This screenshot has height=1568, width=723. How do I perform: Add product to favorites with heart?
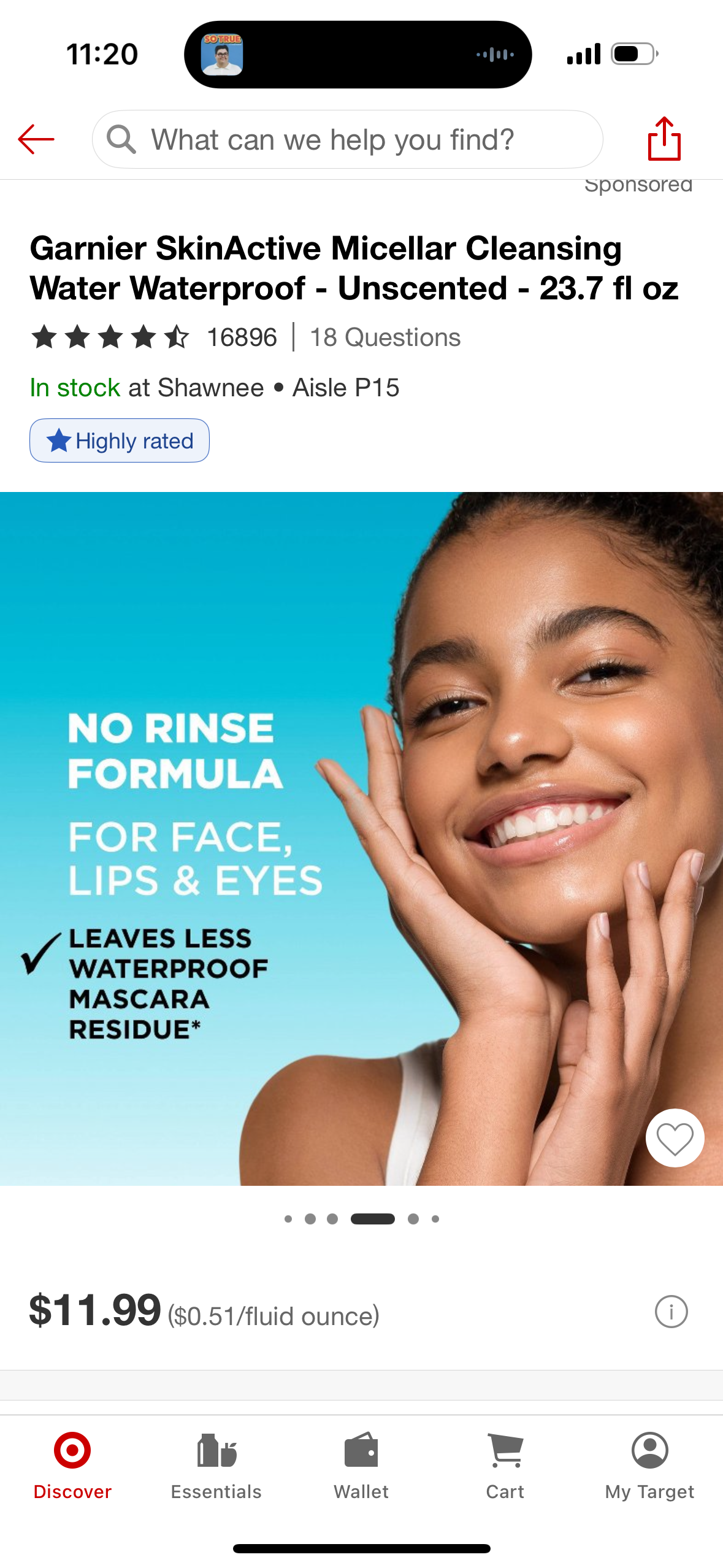(x=675, y=1138)
